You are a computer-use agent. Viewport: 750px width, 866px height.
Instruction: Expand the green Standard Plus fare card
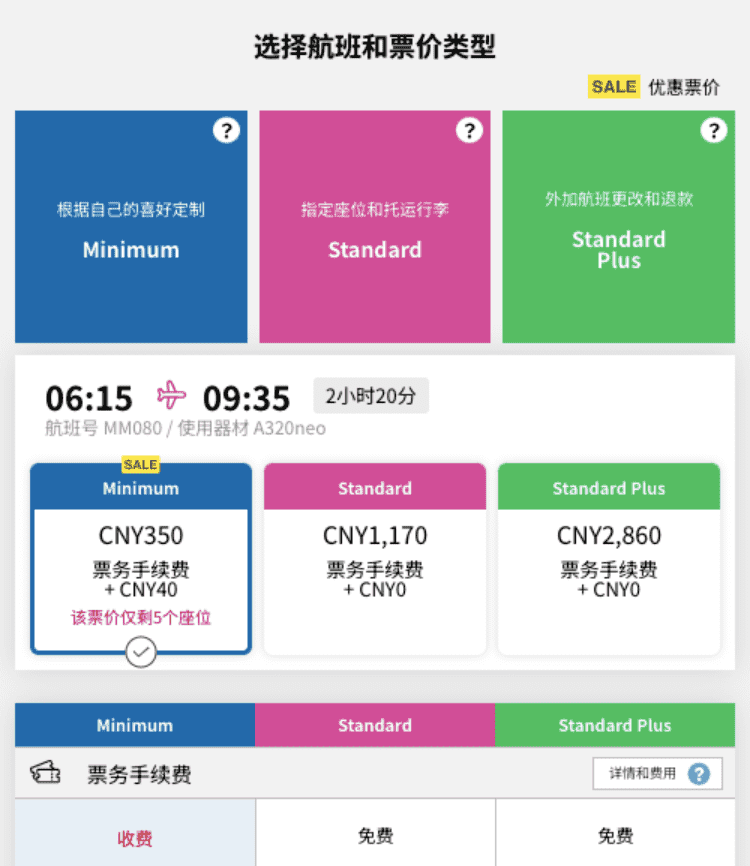pyautogui.click(x=618, y=227)
